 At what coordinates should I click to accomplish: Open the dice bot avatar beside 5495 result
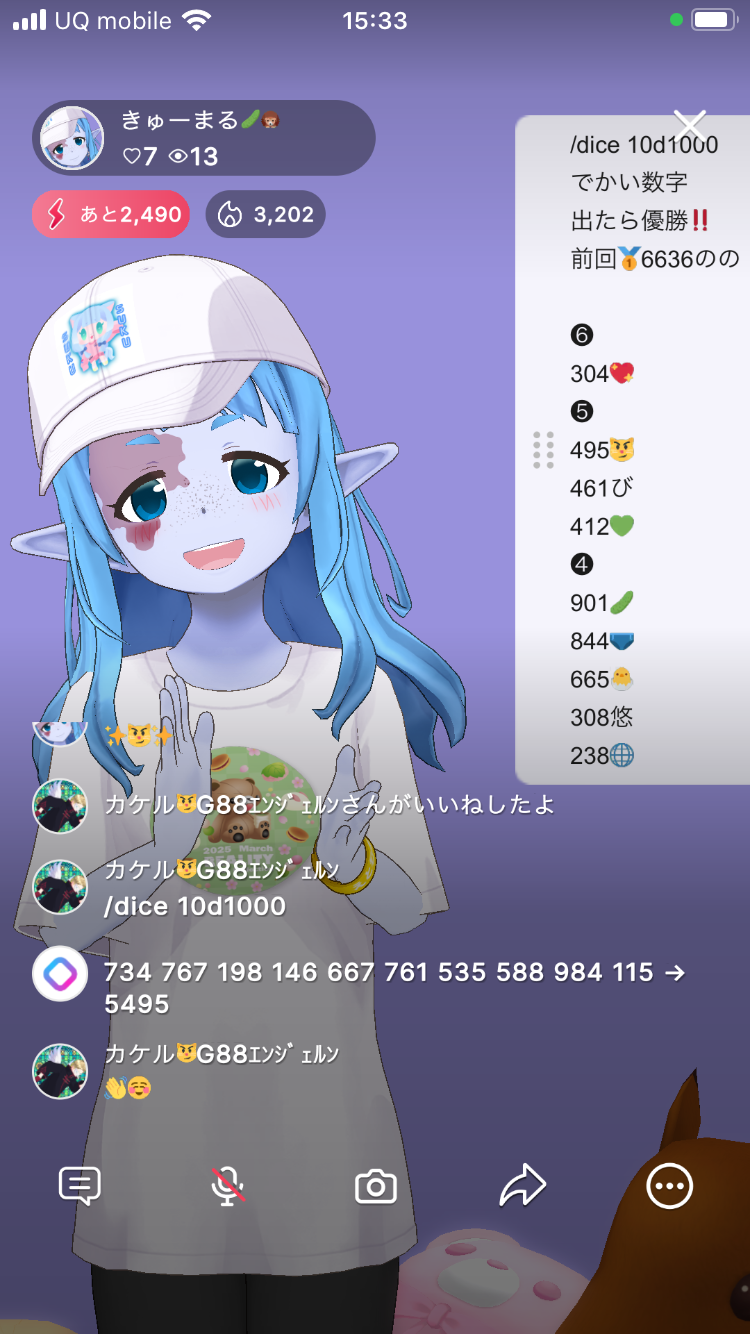[x=60, y=974]
